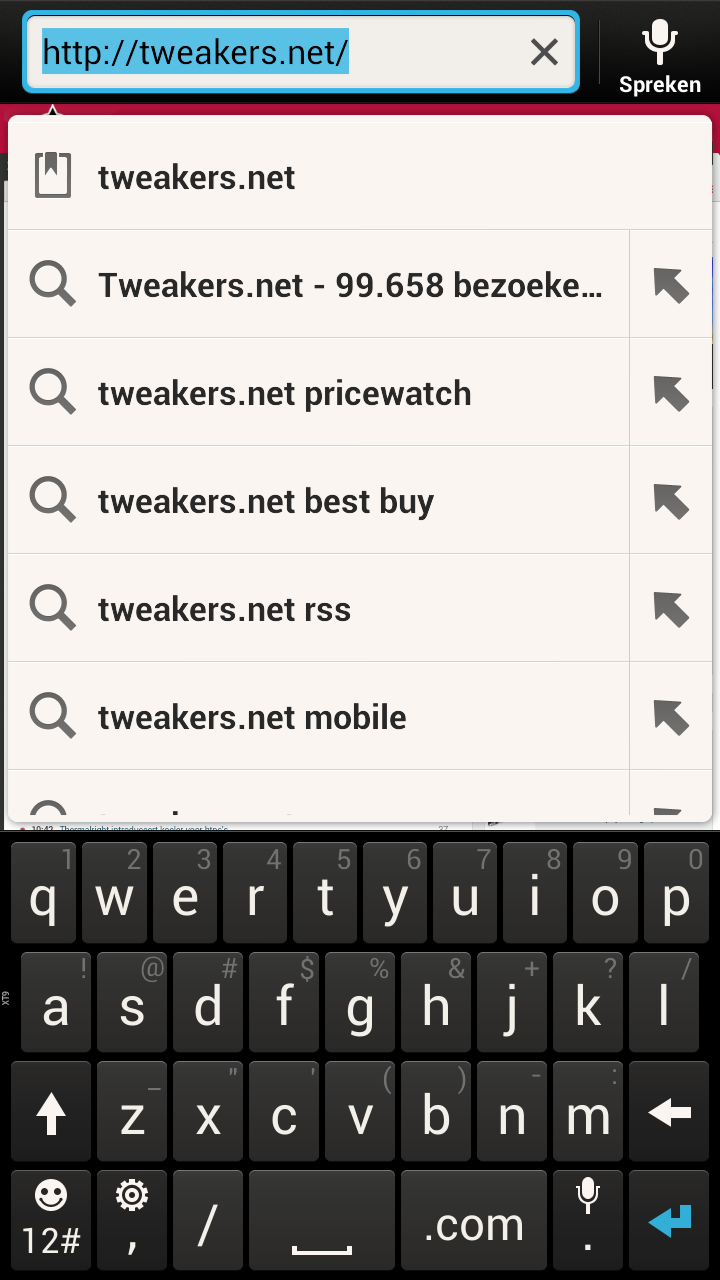
Task: Tap the Spreken voice search microphone
Action: pyautogui.click(x=660, y=55)
